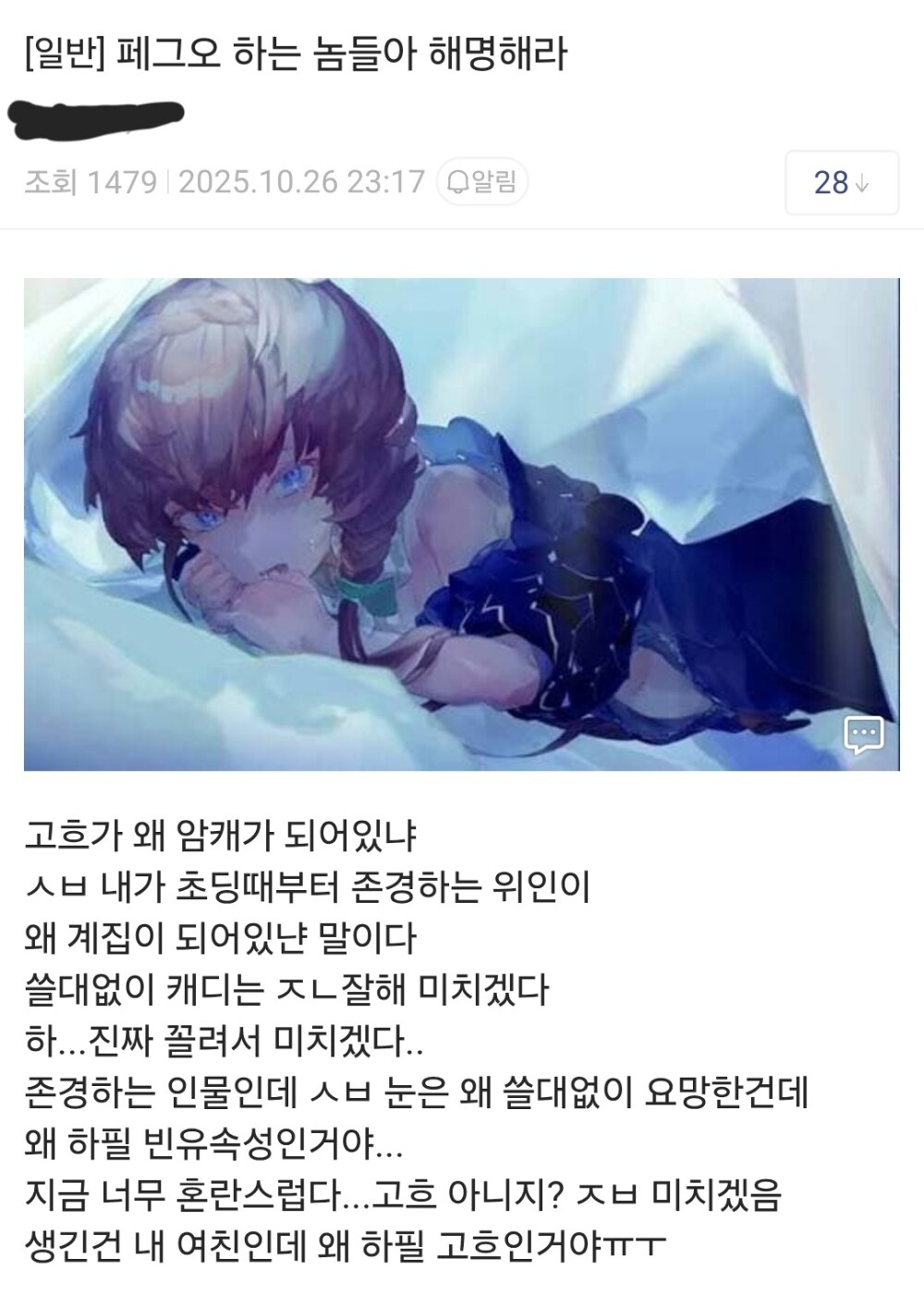Turn on the 알림 notification for this post
The image size is (924, 1294).
pos(481,182)
